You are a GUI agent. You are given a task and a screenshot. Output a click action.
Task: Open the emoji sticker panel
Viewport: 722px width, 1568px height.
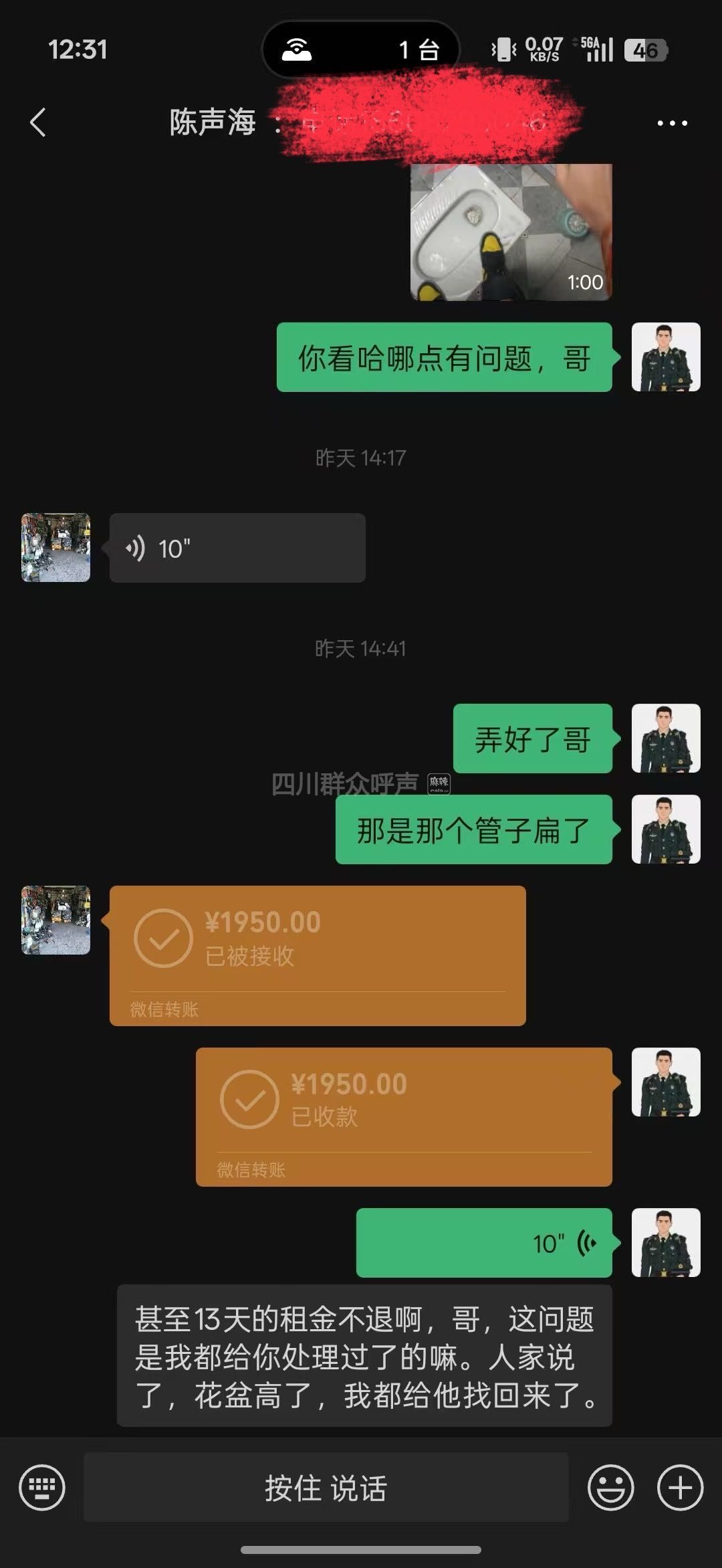pyautogui.click(x=610, y=1488)
